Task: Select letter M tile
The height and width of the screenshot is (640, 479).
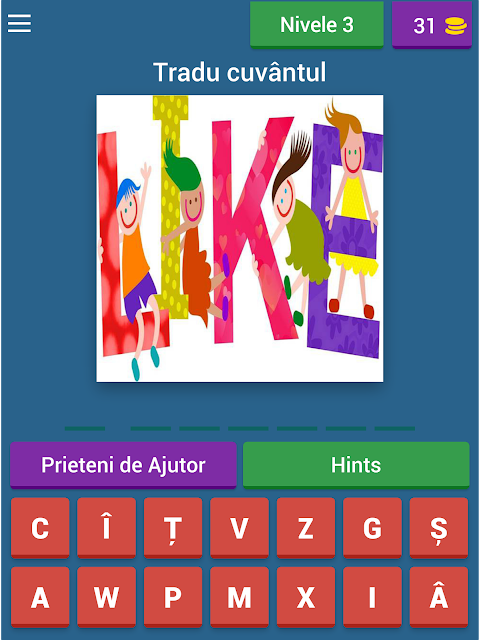Action: 240,597
